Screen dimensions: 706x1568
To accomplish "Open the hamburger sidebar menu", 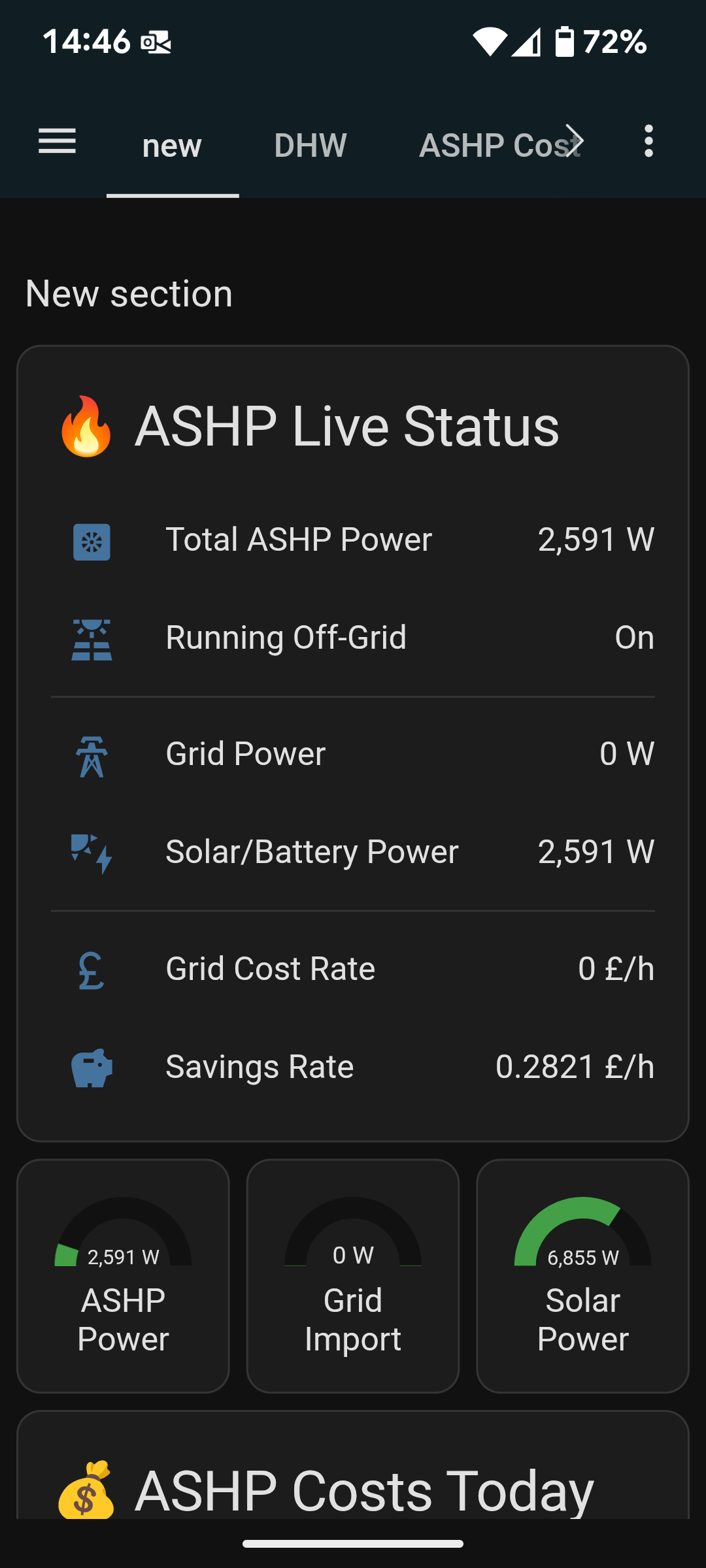I will (x=58, y=142).
